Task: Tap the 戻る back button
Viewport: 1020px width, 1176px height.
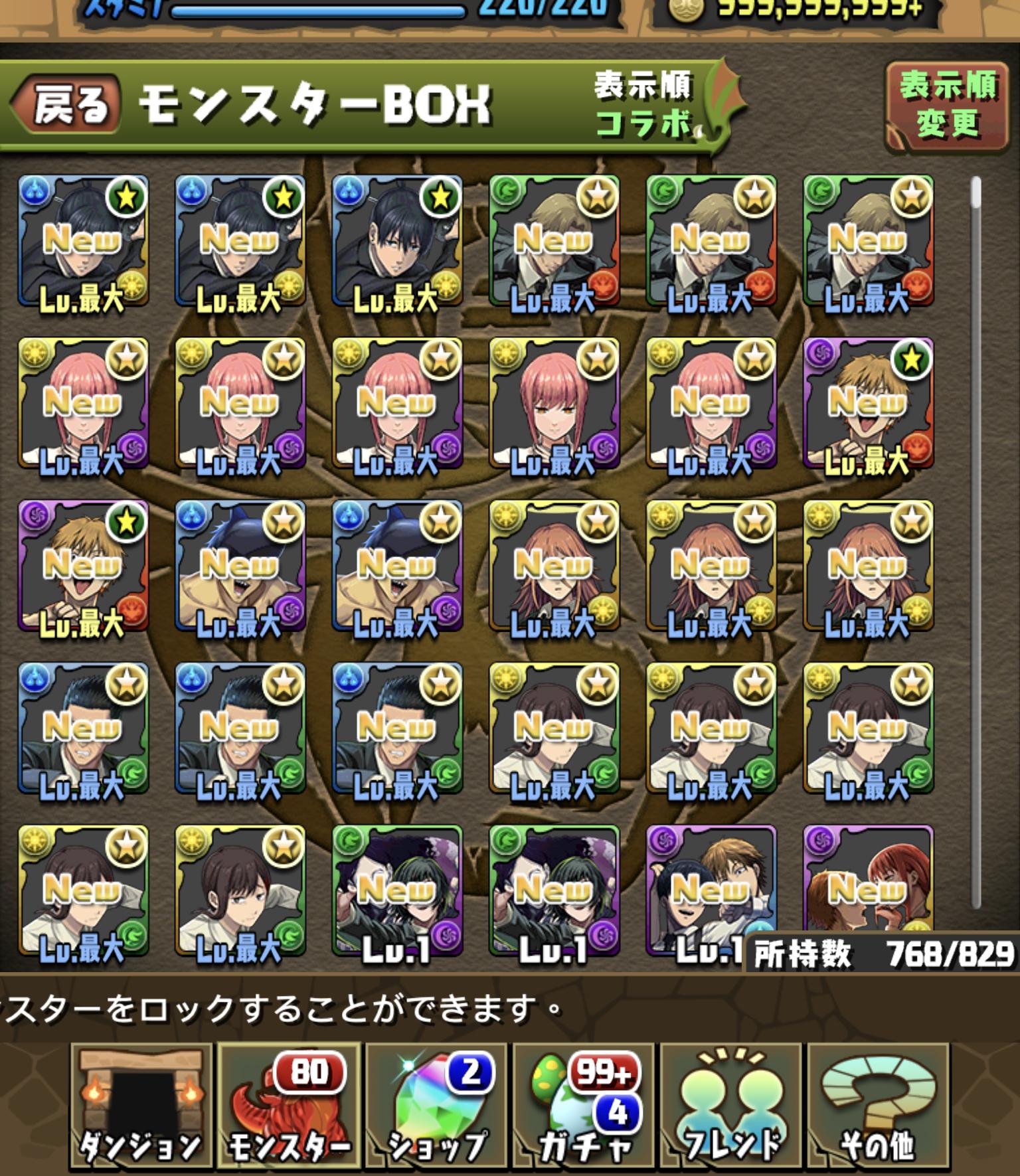Action: click(x=66, y=104)
